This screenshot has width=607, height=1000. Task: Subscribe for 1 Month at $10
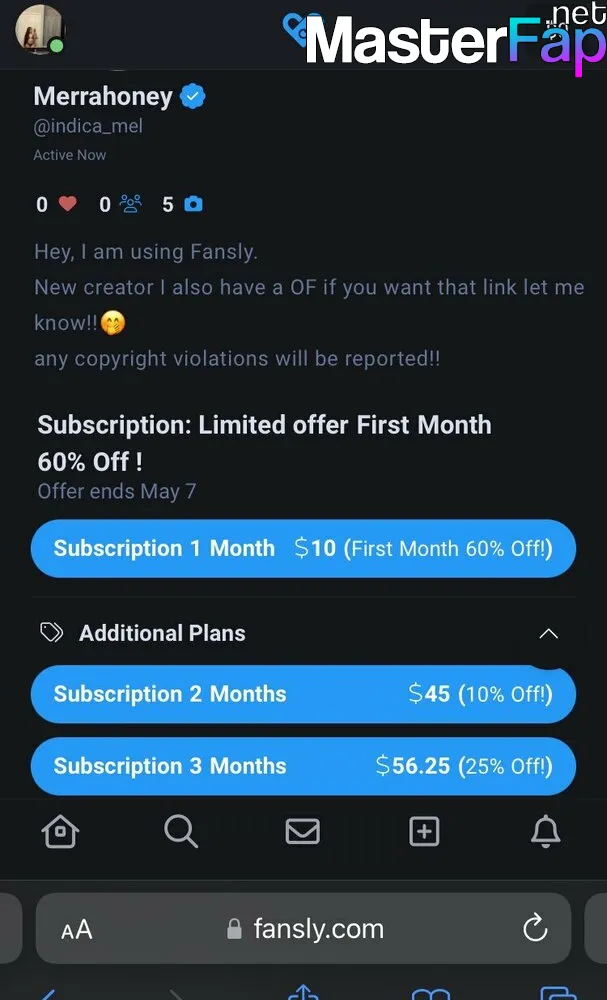(x=303, y=548)
